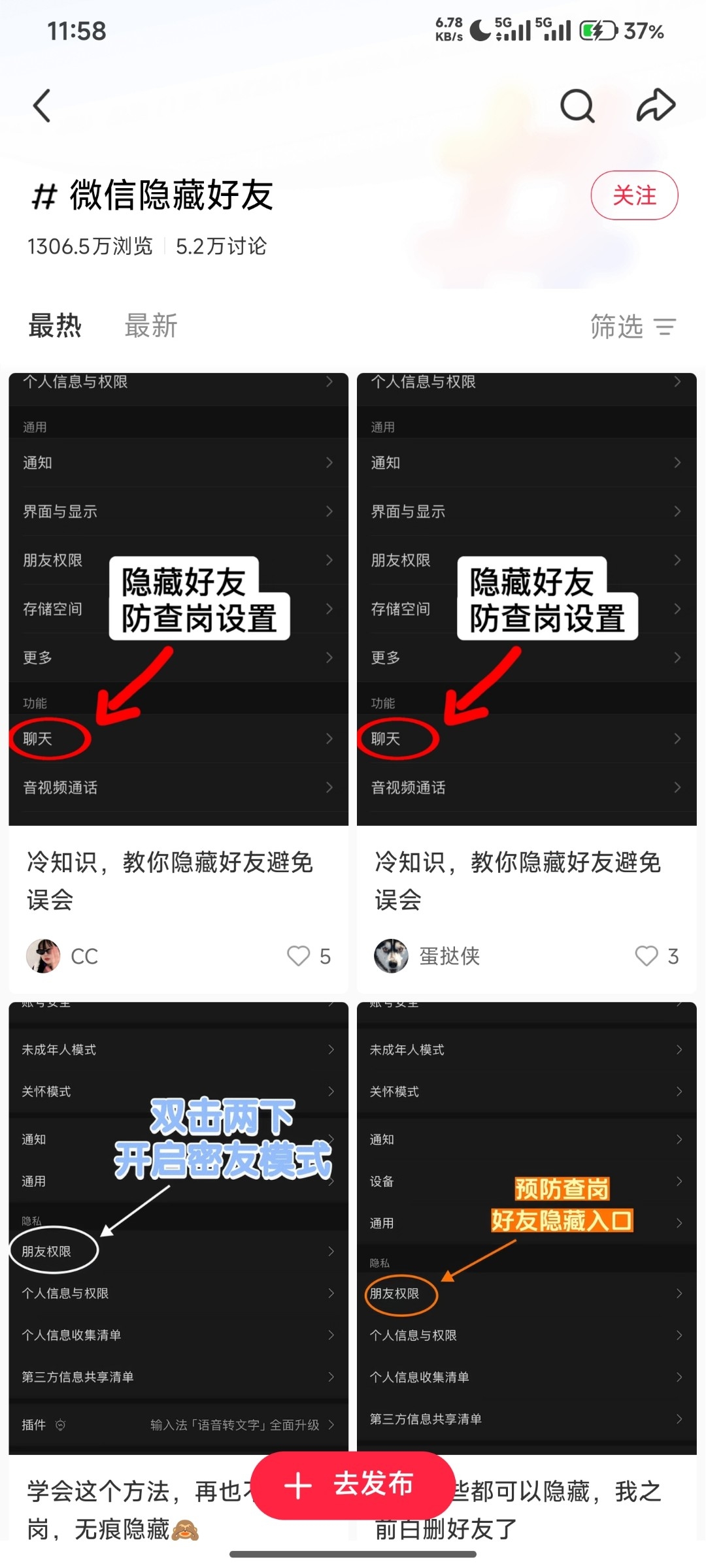
Task: Select the 最热 tab
Action: coord(55,325)
